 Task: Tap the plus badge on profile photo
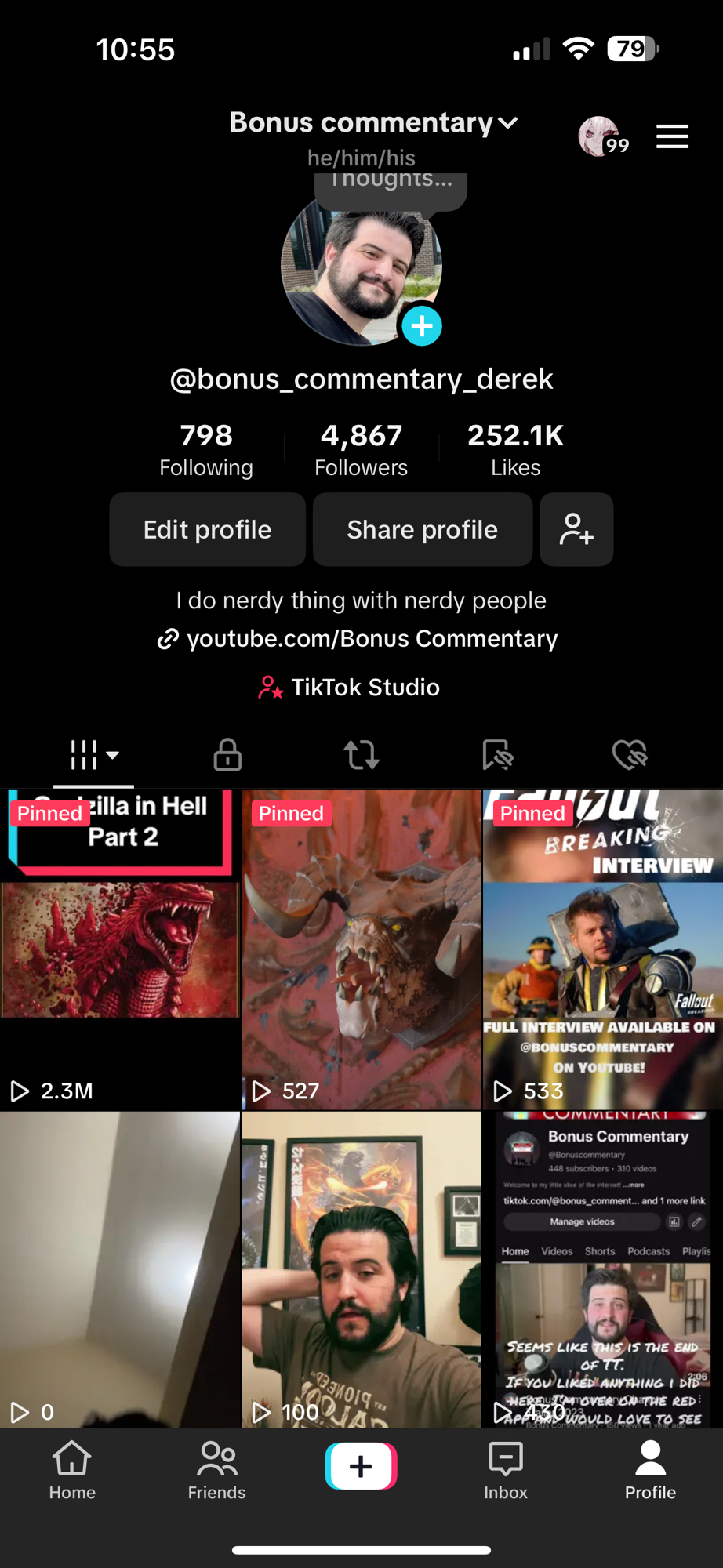[x=422, y=326]
